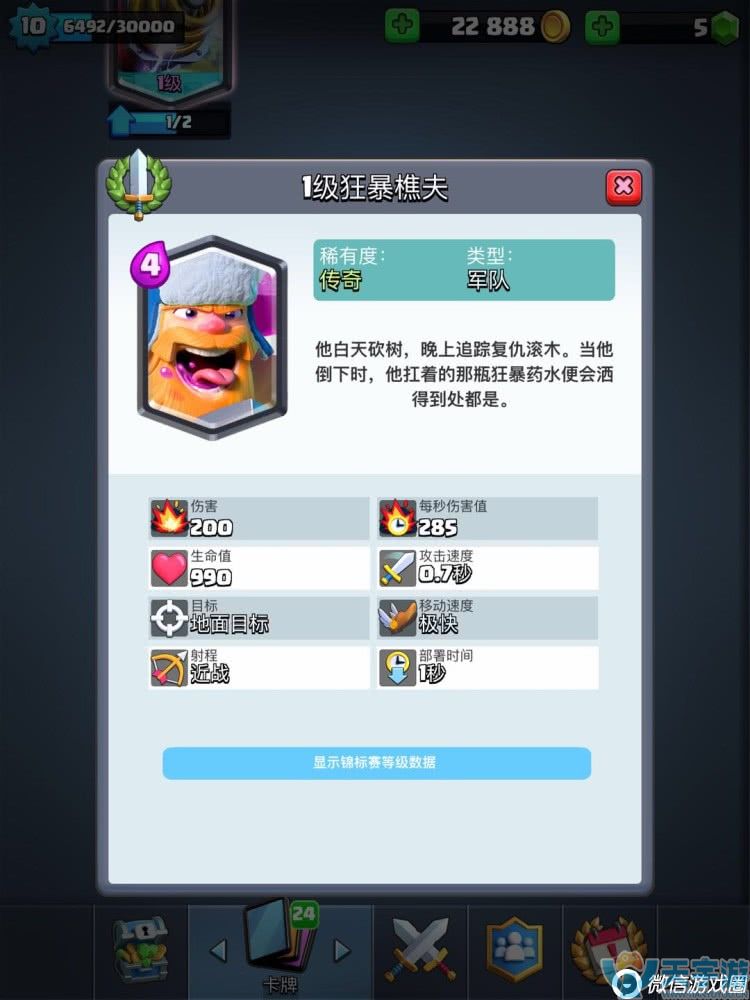Add more gems with green plus

pyautogui.click(x=601, y=27)
